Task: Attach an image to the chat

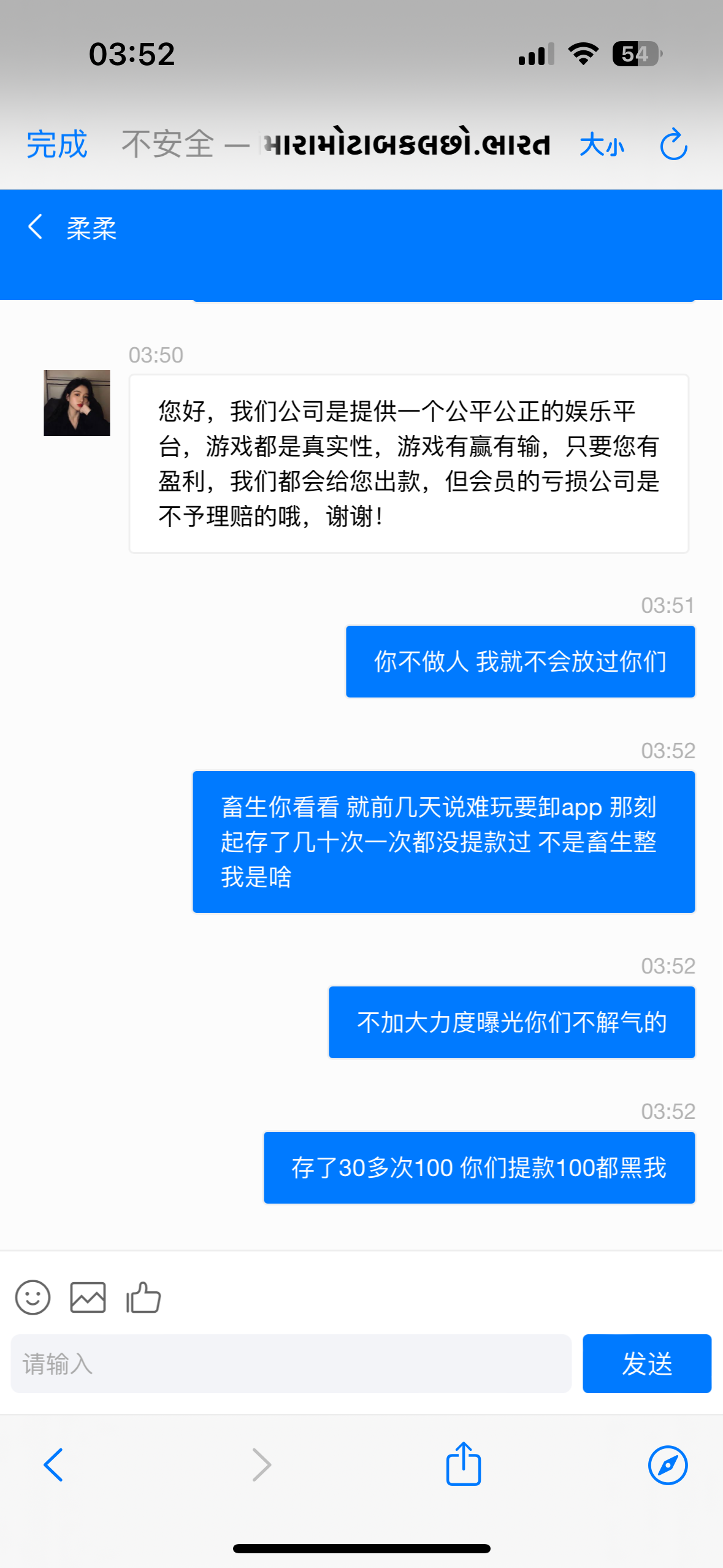Action: [88, 1297]
